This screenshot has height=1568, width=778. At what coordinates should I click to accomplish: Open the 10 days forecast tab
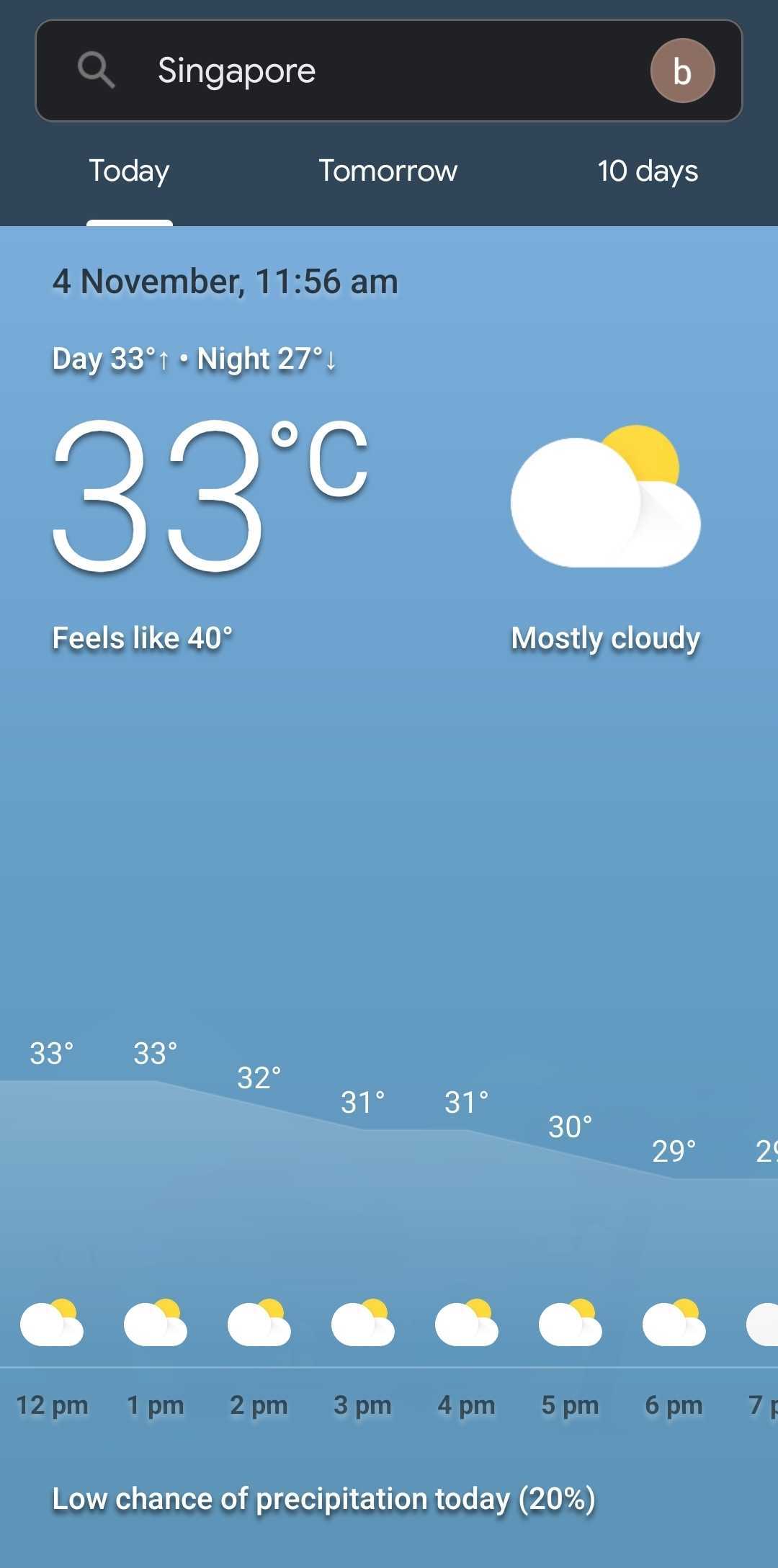click(x=647, y=171)
